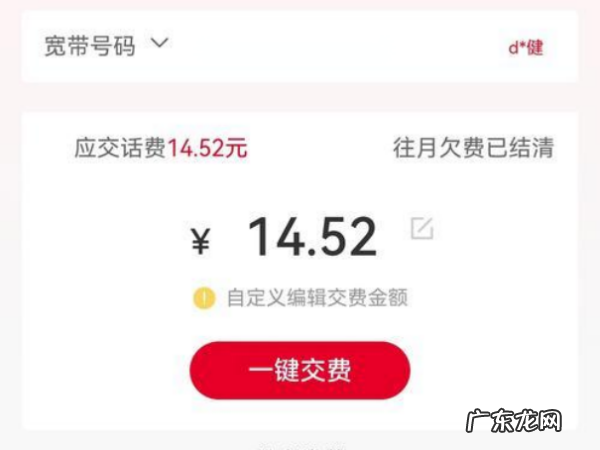Edit the 14.52 payment amount
This screenshot has height=450, width=600.
coord(422,229)
